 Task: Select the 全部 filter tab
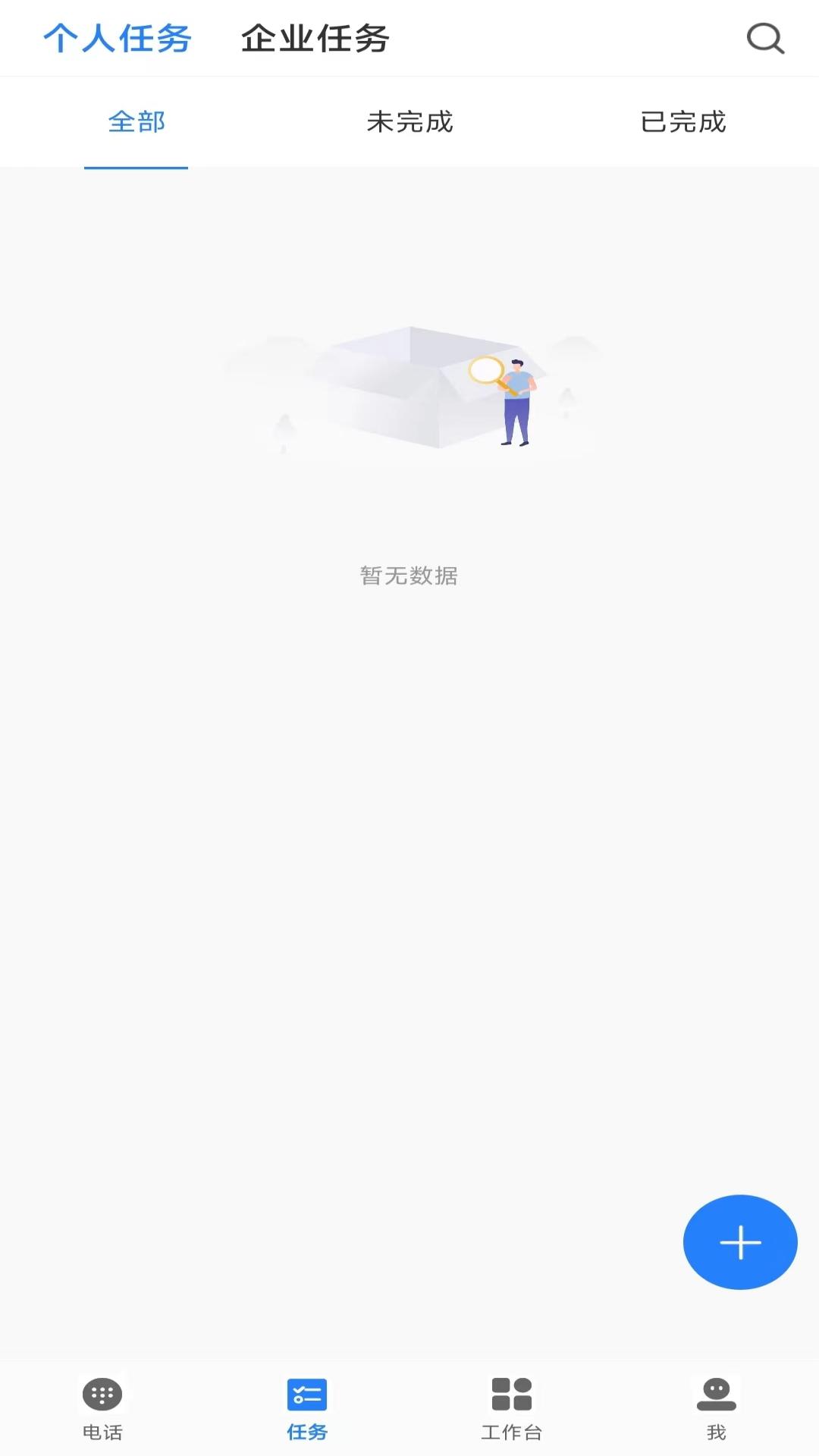click(x=136, y=121)
